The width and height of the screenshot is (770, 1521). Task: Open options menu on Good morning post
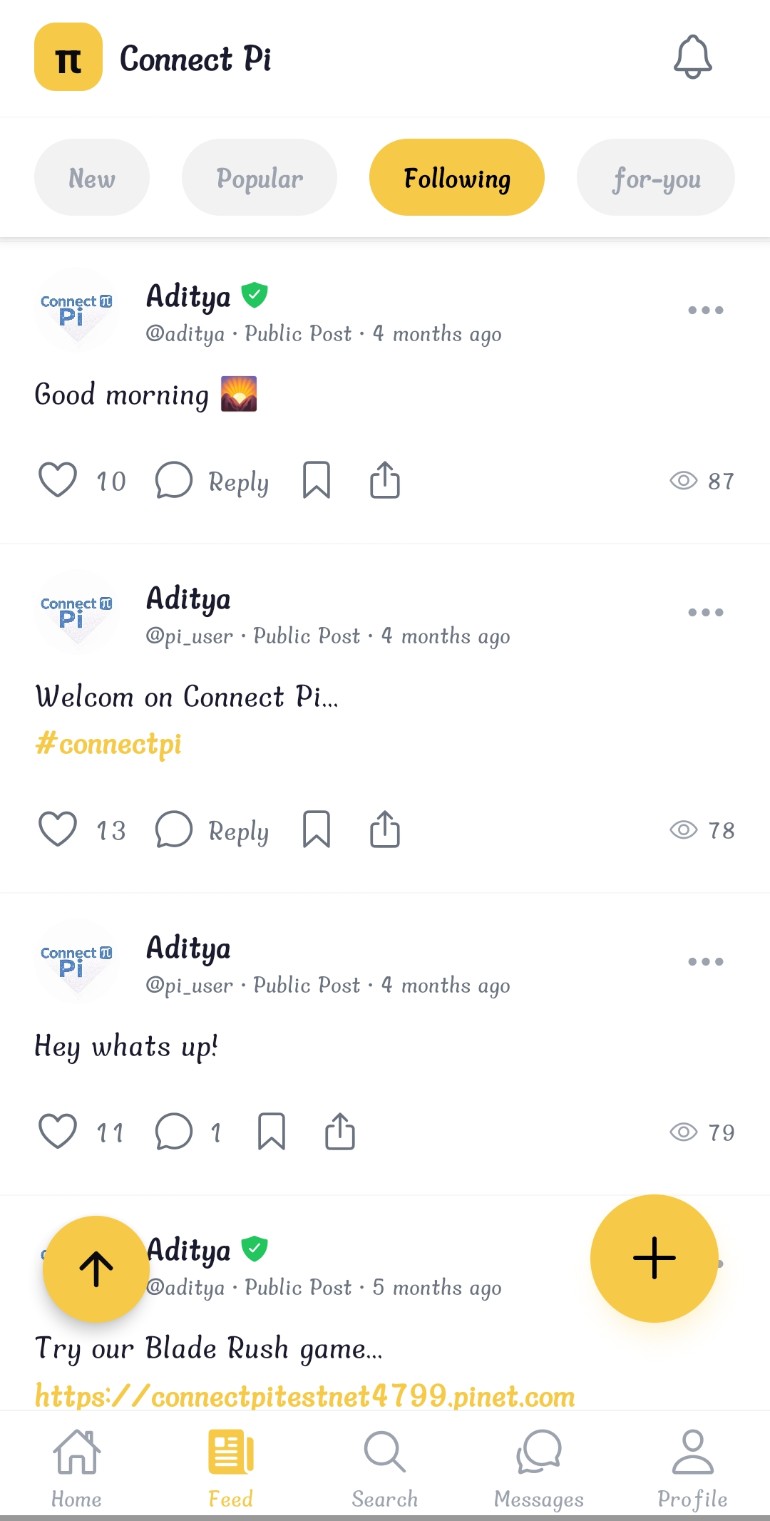[706, 309]
